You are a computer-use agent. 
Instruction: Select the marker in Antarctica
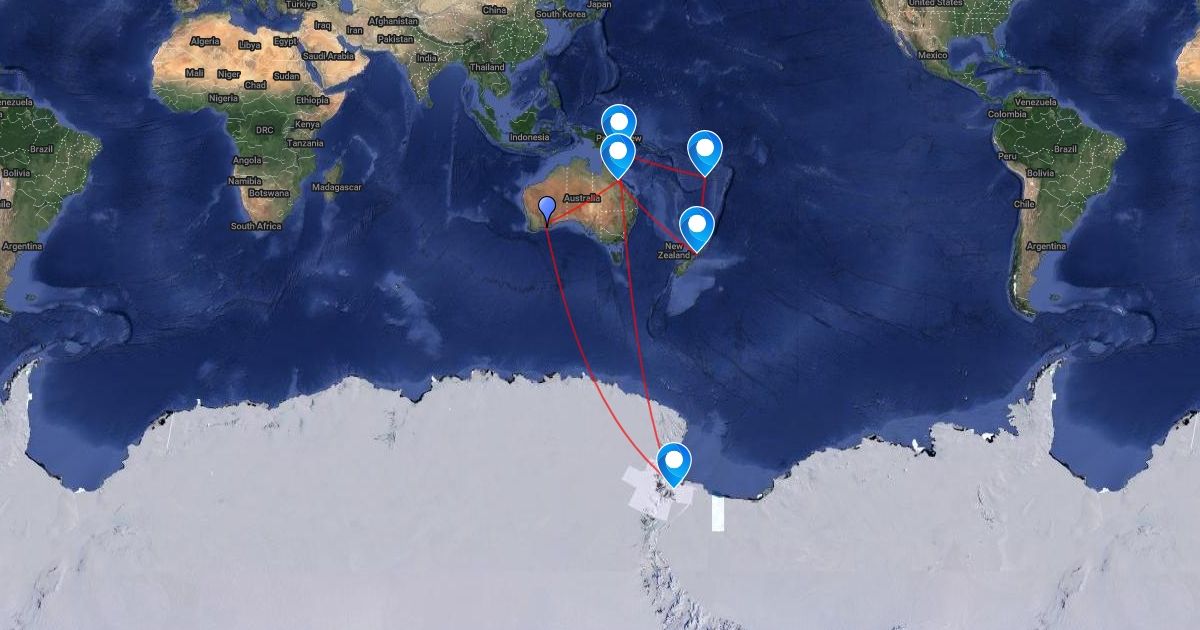(675, 463)
